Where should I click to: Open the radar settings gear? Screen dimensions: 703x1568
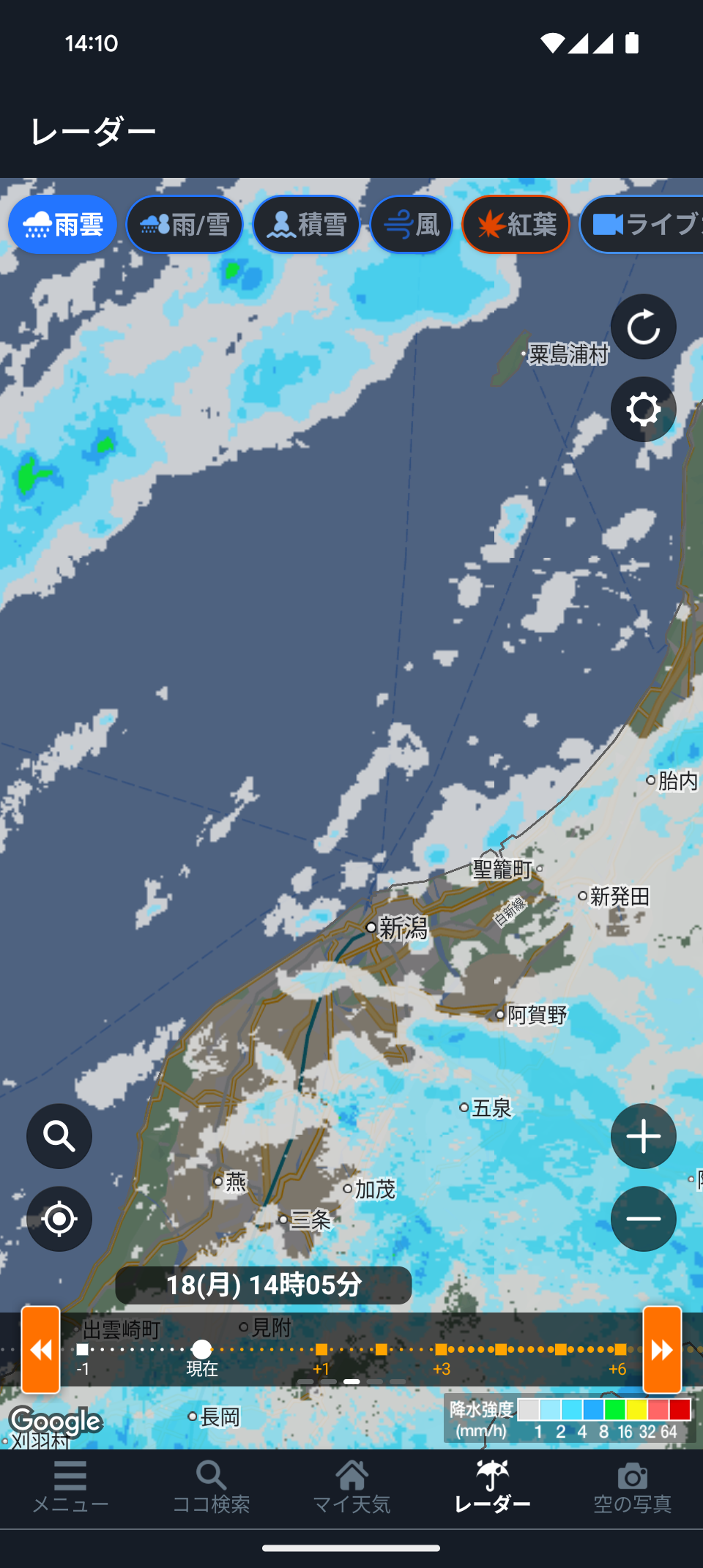coord(643,410)
